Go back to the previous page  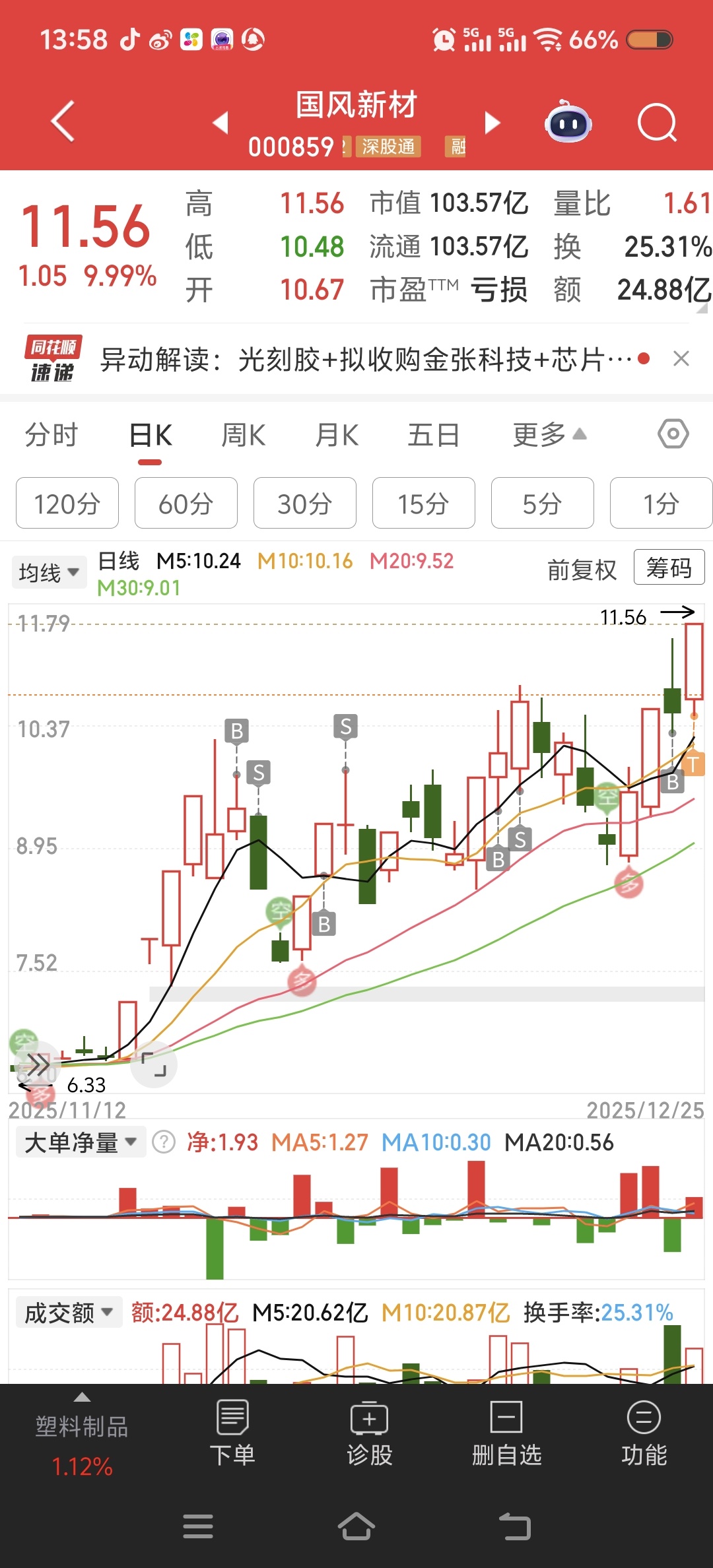pos(63,122)
